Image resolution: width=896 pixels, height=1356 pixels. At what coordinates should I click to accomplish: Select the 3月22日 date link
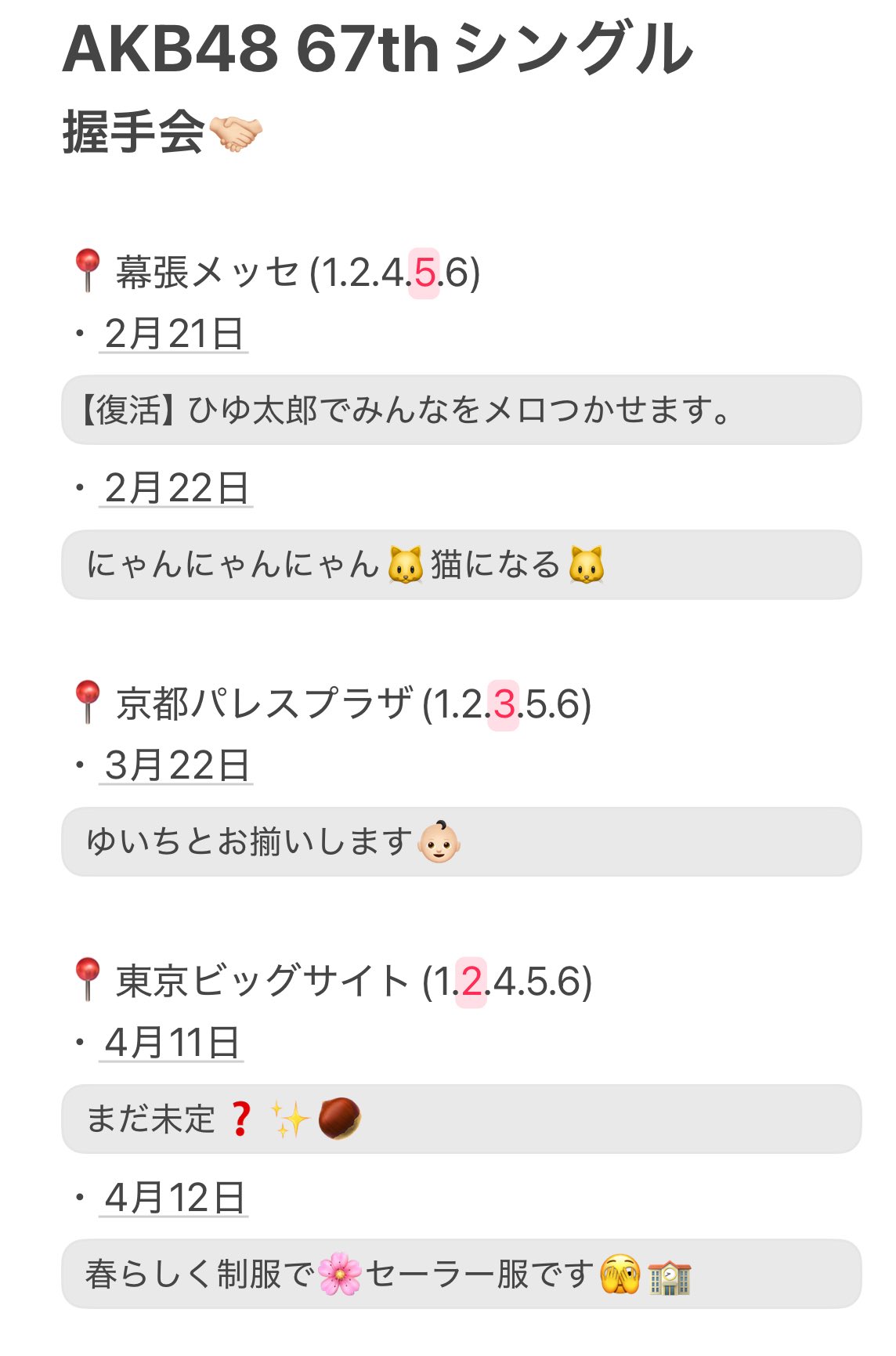176,765
